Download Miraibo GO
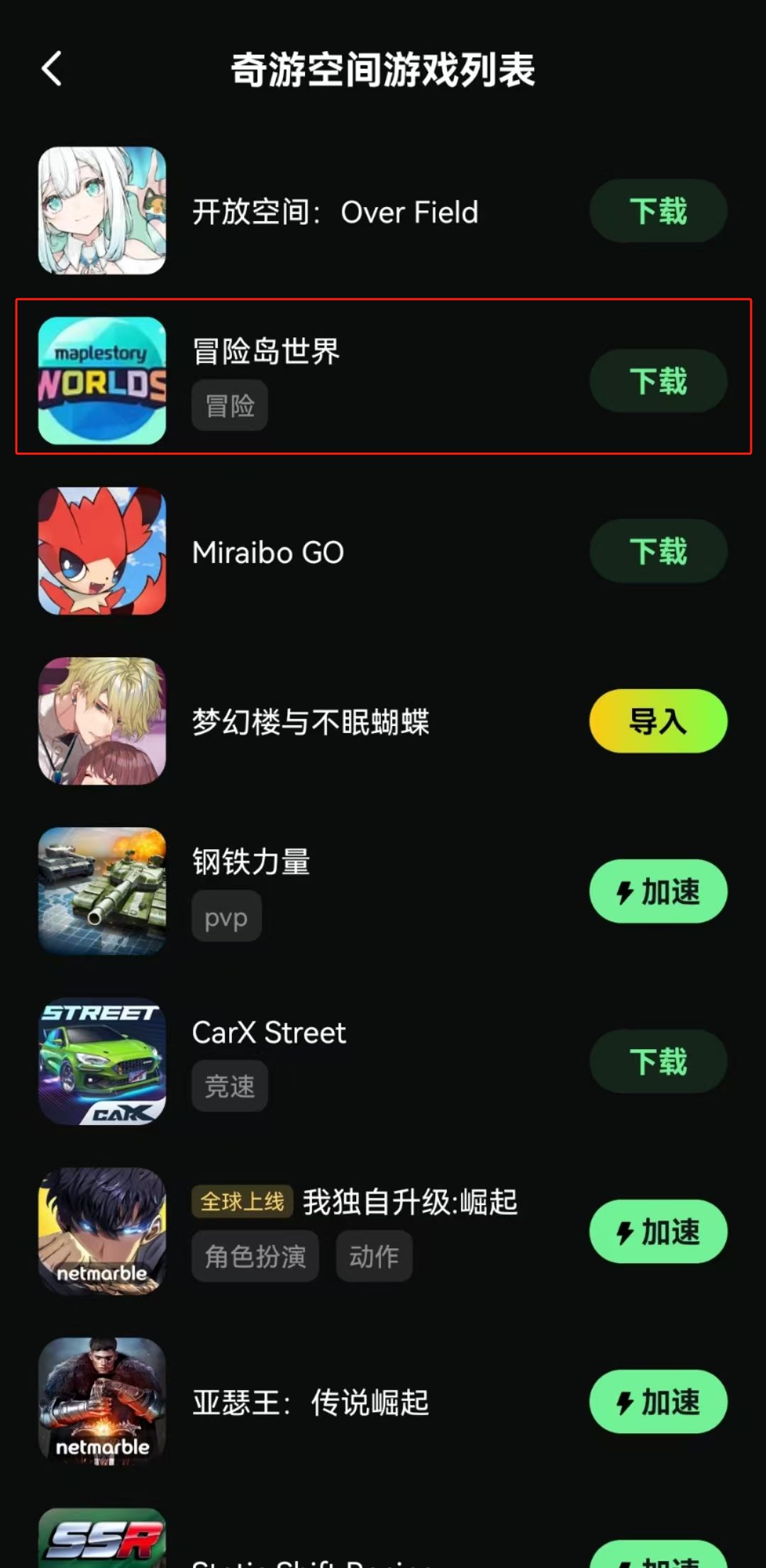 (x=657, y=551)
